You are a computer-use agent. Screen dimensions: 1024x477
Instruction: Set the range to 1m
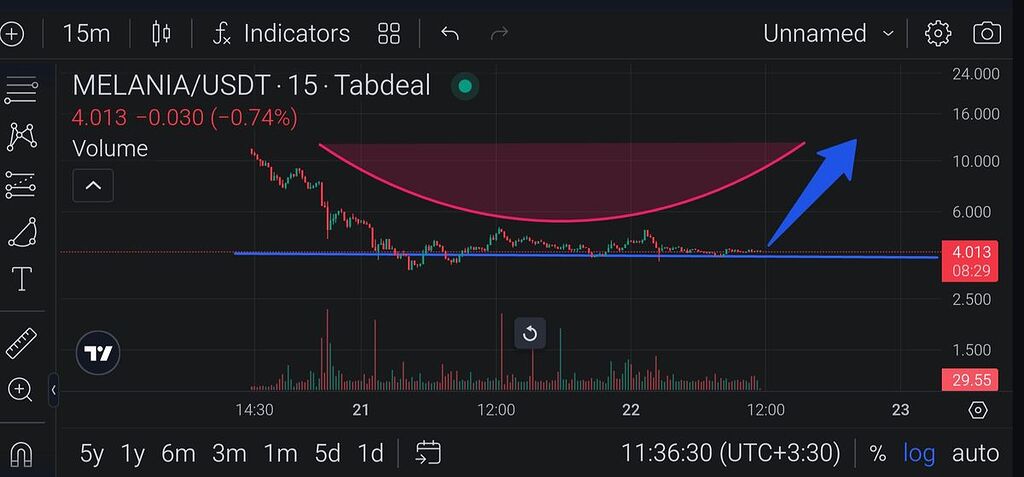(x=280, y=453)
